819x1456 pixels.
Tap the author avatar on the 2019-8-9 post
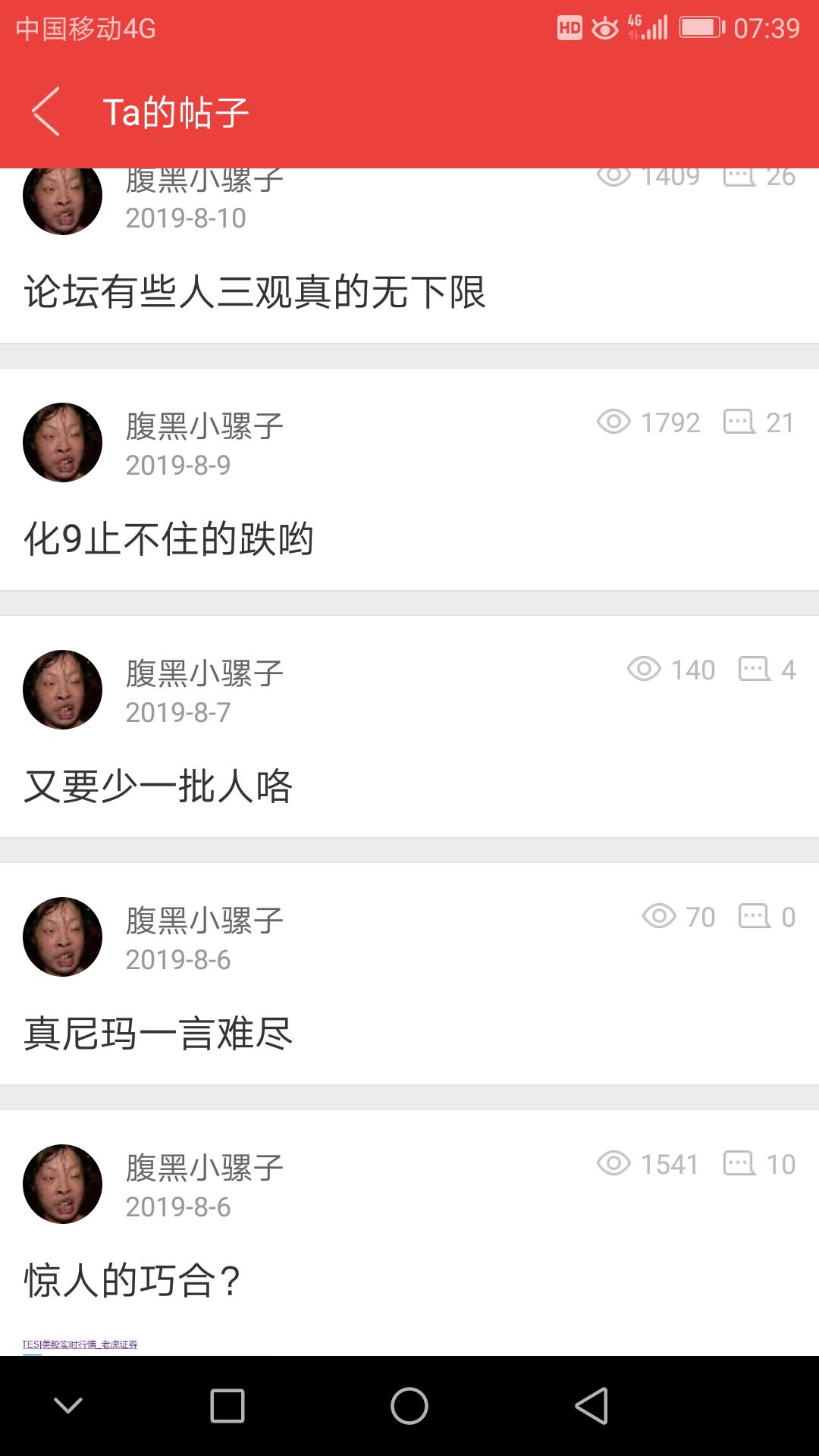point(62,442)
